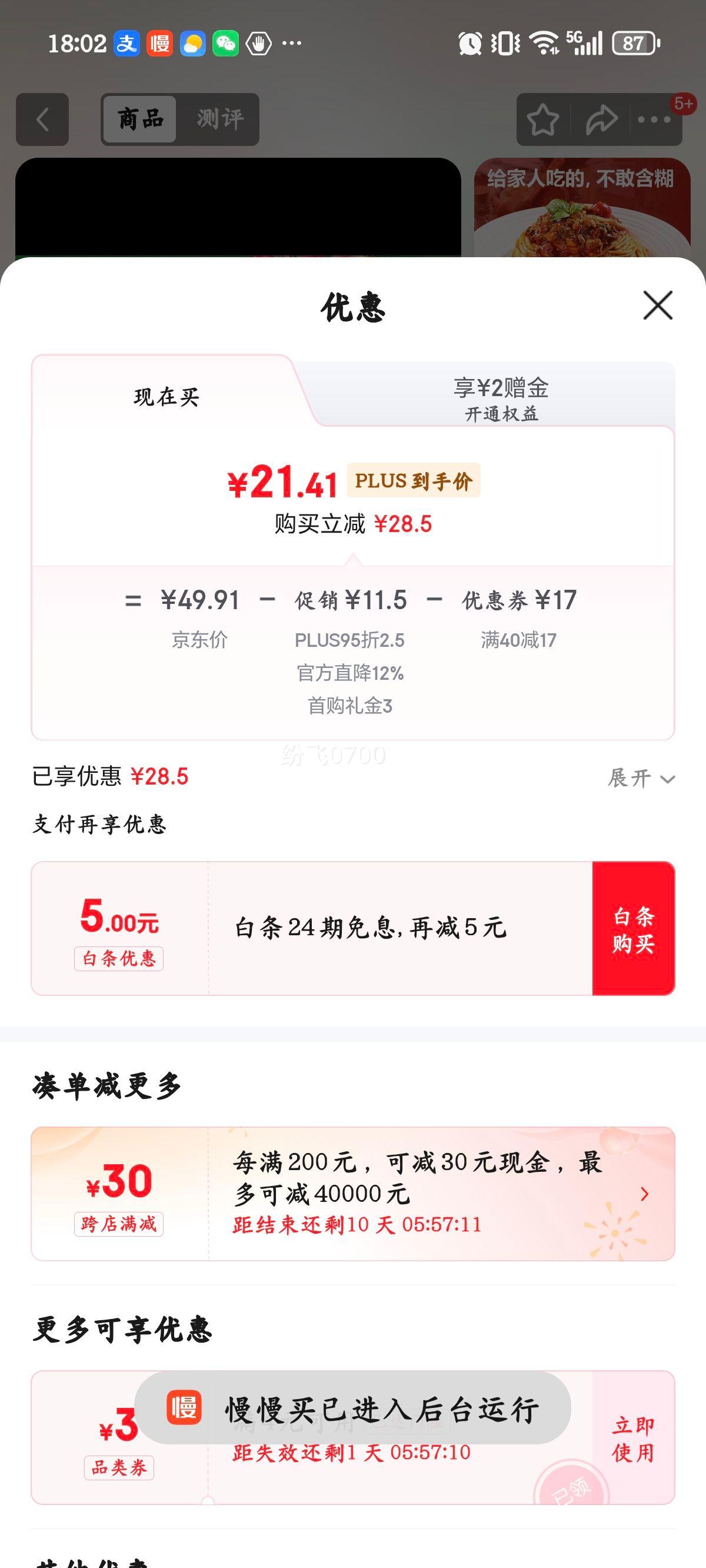Tap the WeChat notification icon in status bar
The height and width of the screenshot is (1568, 706).
click(x=225, y=42)
